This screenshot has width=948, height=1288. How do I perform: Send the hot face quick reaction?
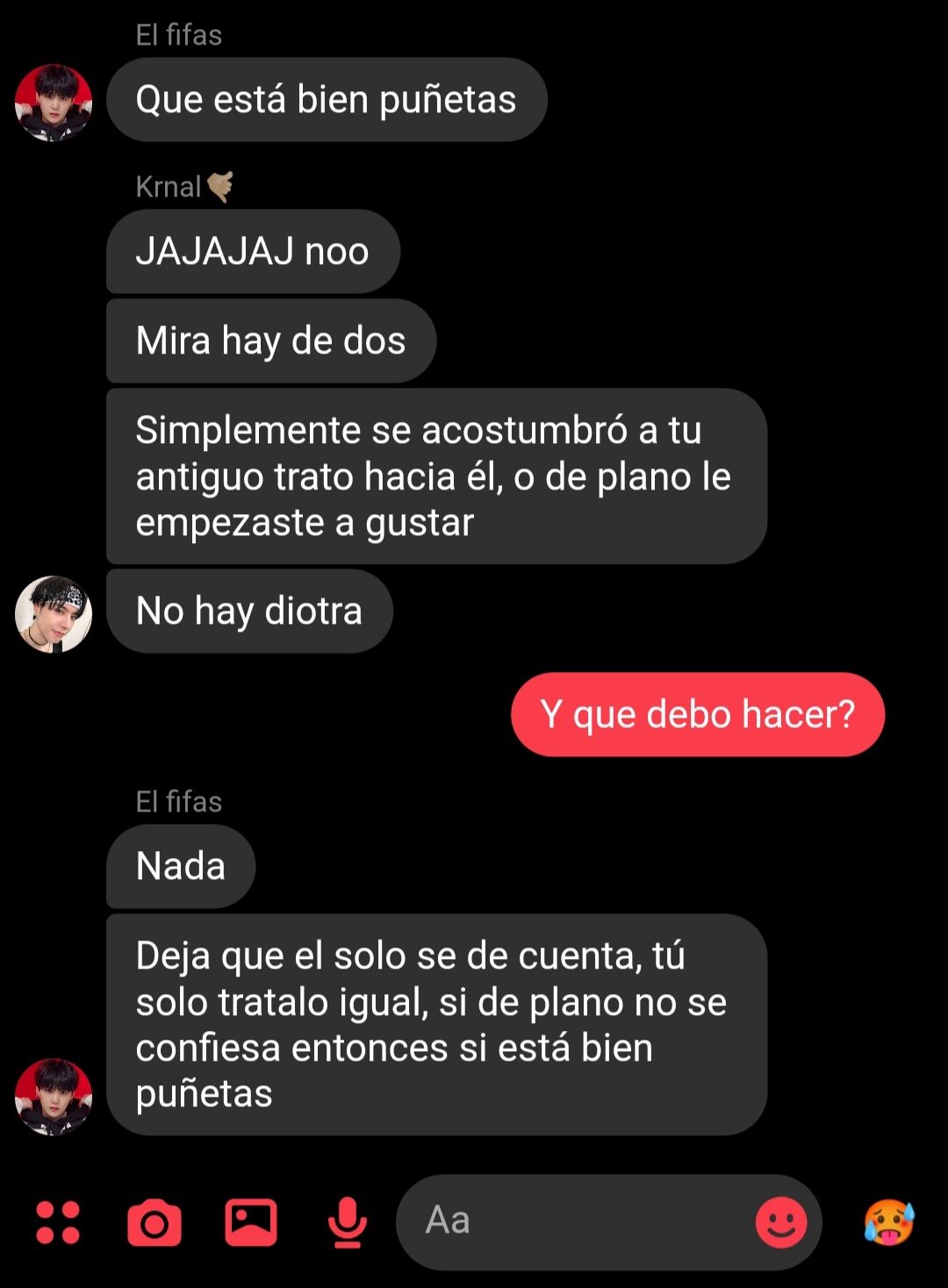889,1222
